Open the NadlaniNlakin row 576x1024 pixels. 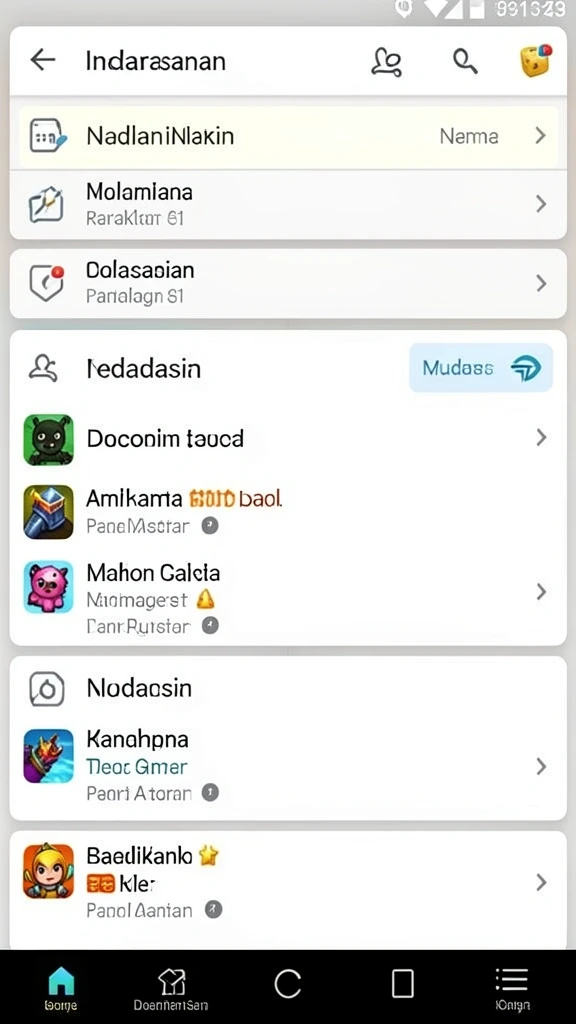[288, 136]
